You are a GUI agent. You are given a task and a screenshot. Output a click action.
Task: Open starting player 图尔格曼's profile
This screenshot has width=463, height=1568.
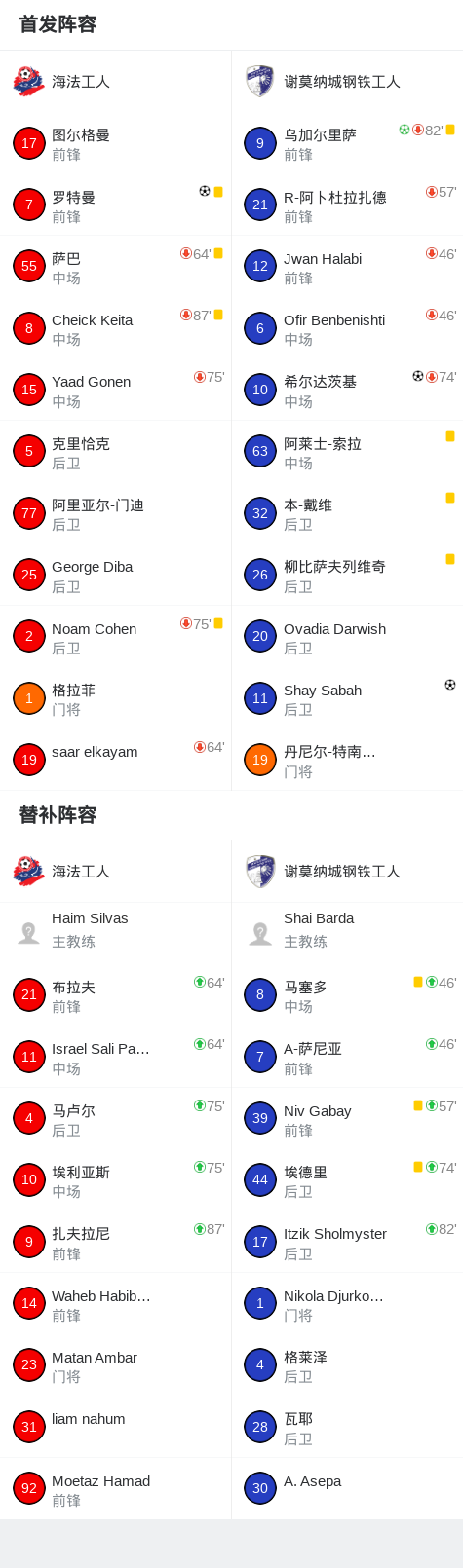115,143
